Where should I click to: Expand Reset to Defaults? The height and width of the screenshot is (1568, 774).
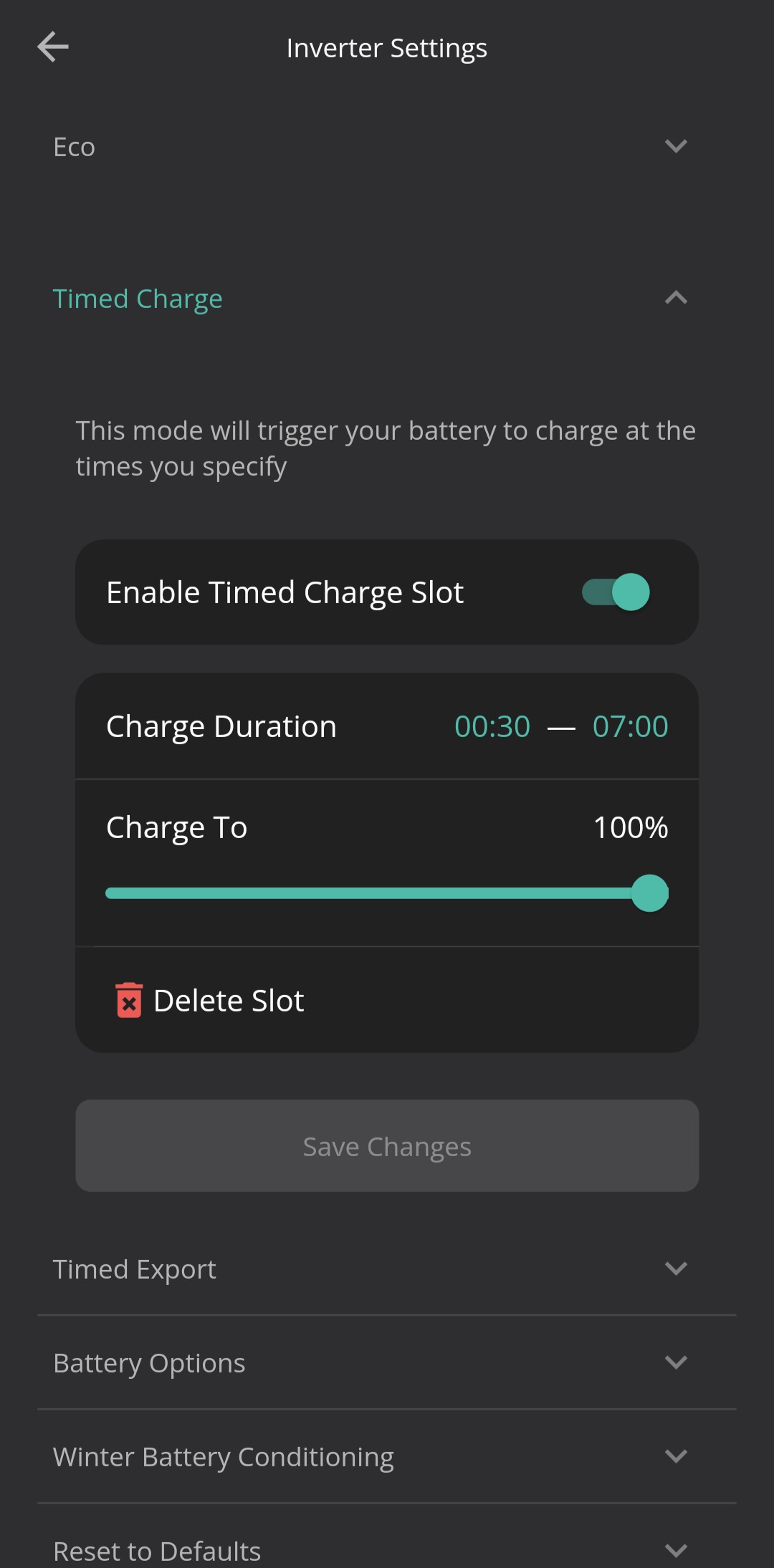[387, 1547]
